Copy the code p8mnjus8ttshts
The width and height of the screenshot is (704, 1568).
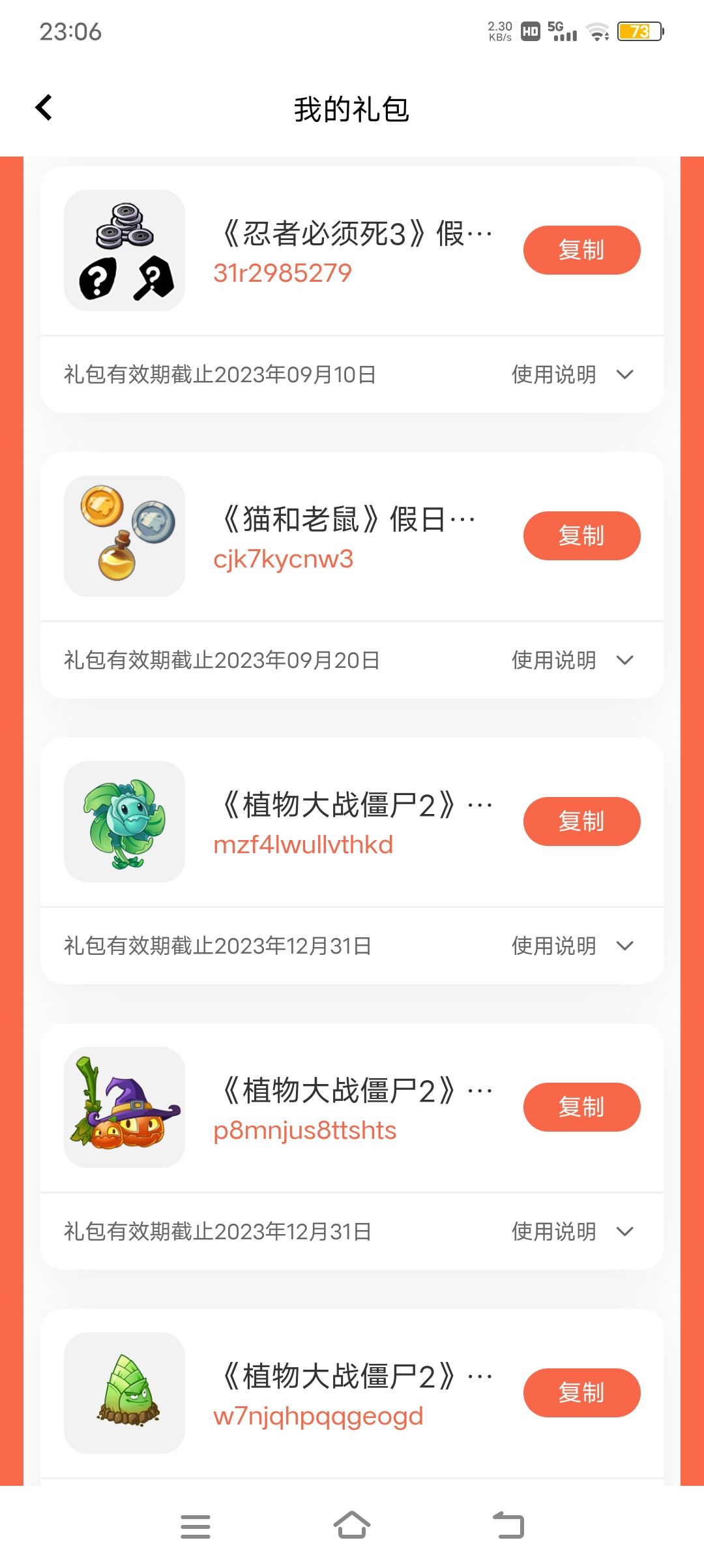coord(581,1107)
